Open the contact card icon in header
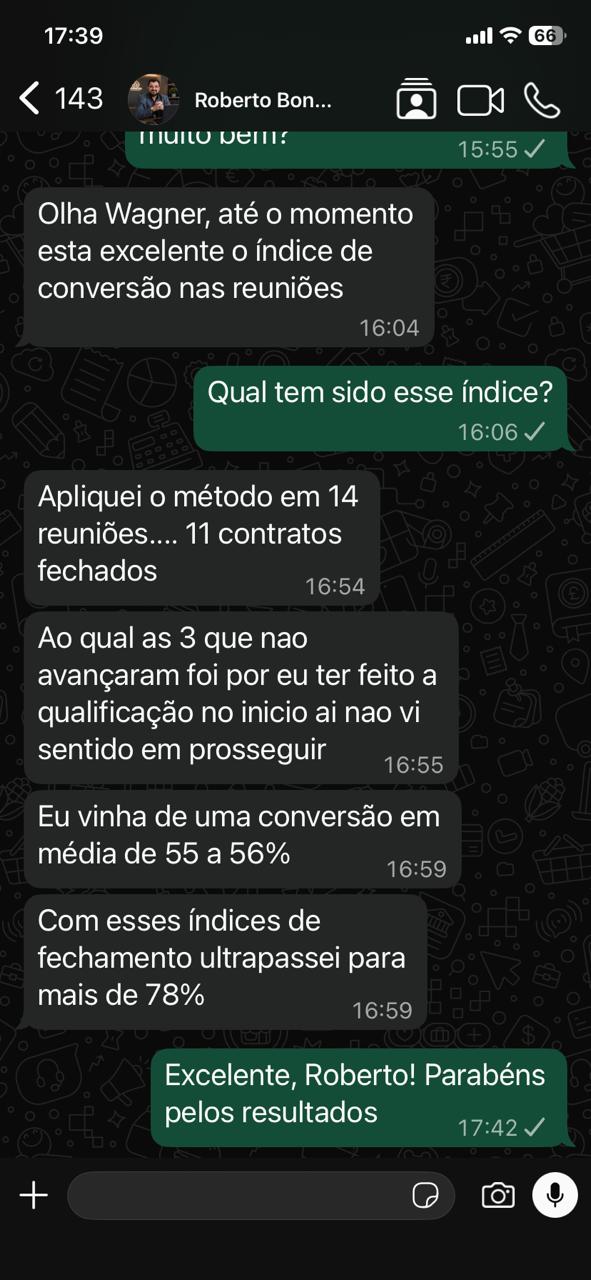The image size is (591, 1280). tap(416, 99)
